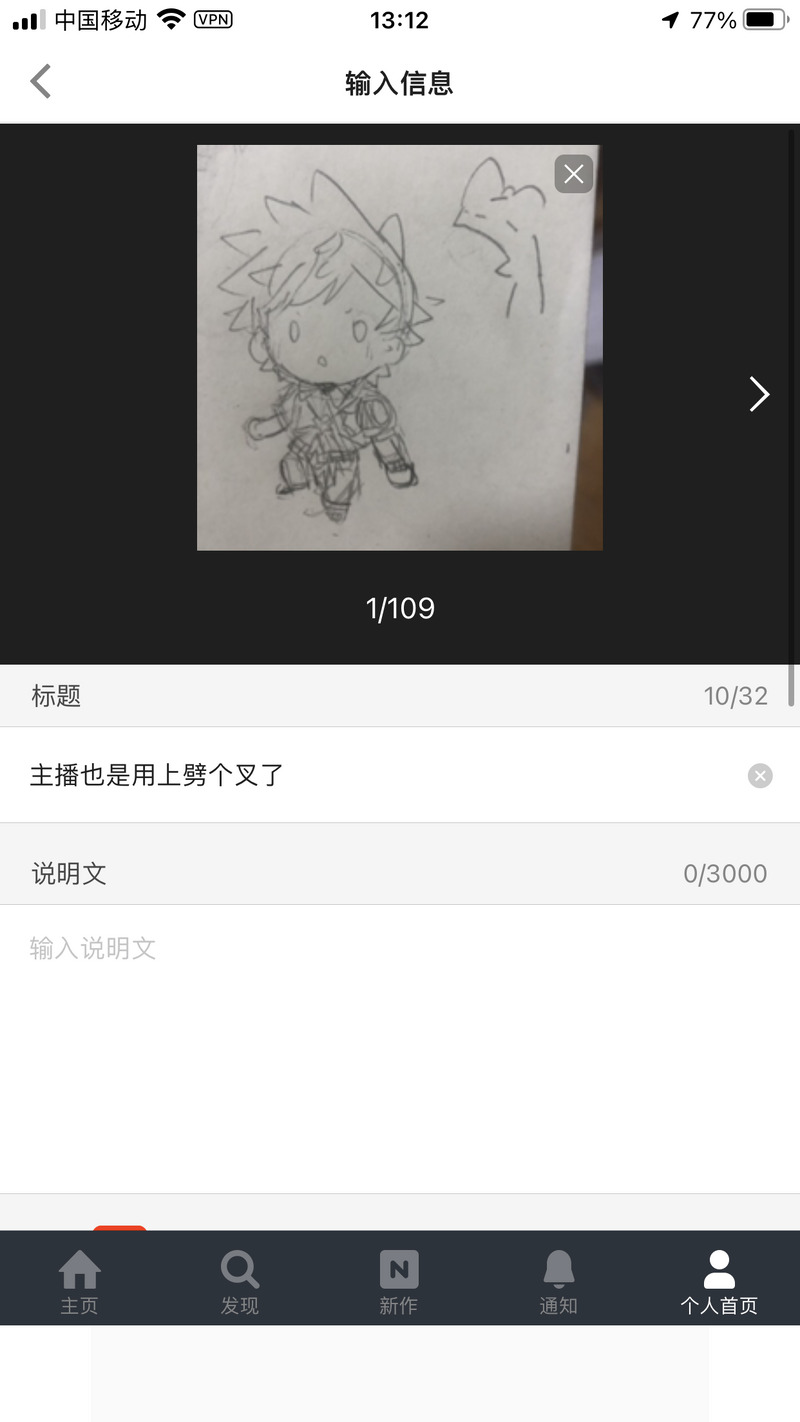
Task: Switch to the 主页 tab
Action: click(x=80, y=1281)
